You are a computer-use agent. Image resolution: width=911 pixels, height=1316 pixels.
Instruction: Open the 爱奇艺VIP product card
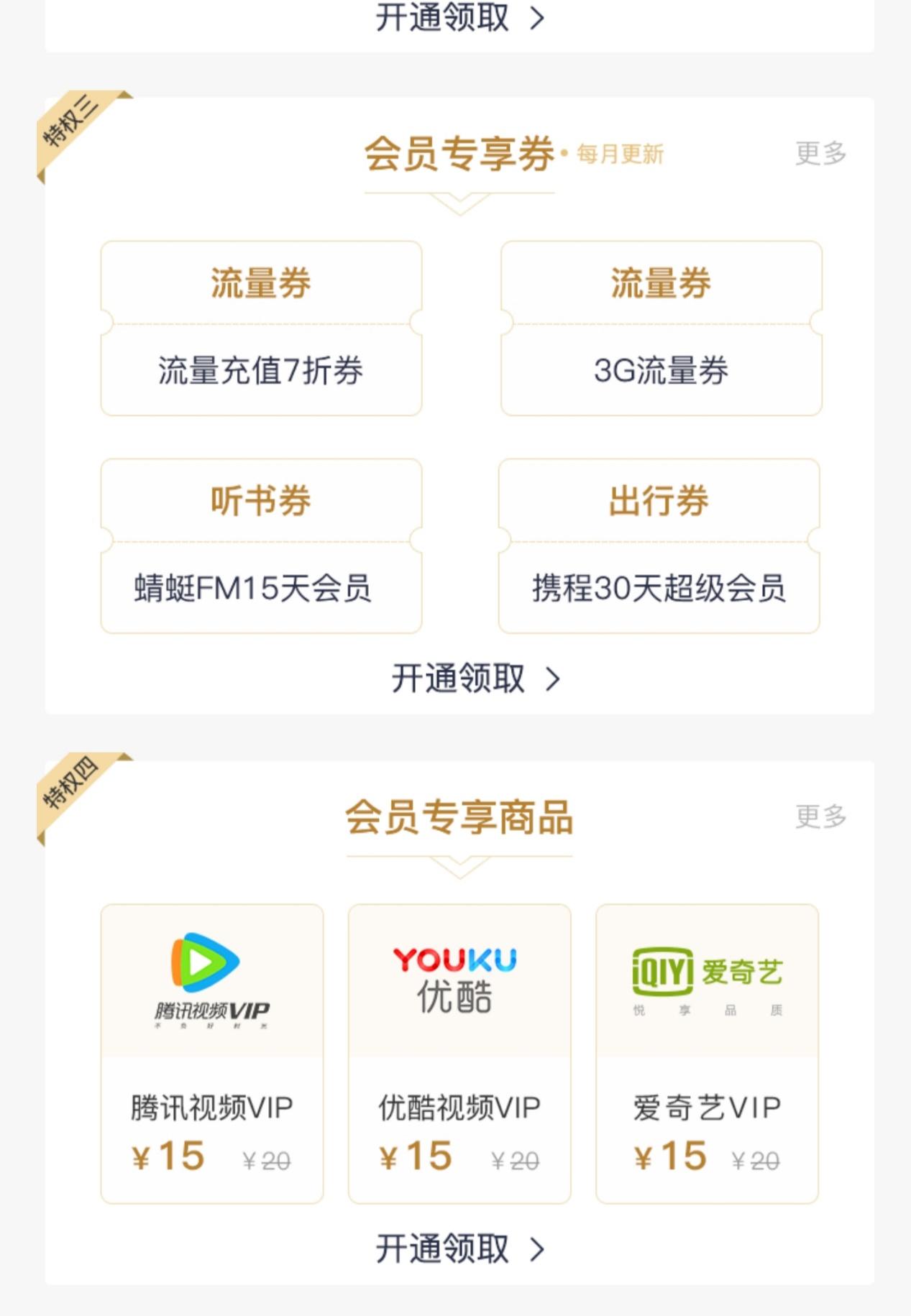click(x=707, y=1053)
